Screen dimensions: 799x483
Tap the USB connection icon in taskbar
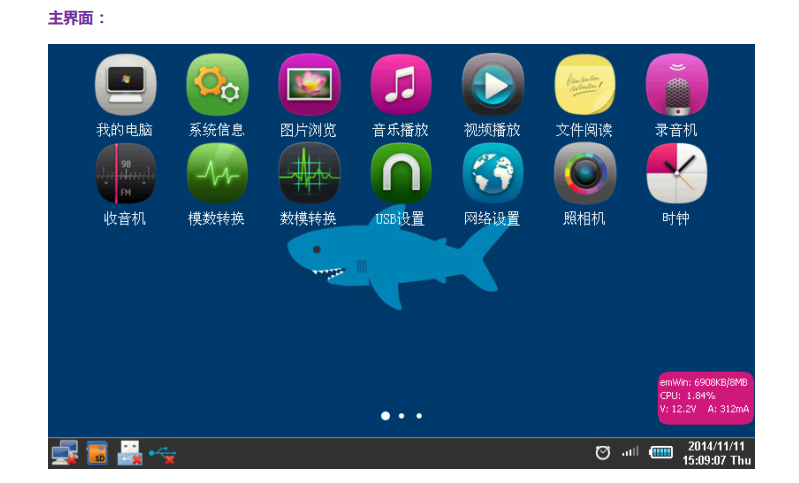(162, 454)
